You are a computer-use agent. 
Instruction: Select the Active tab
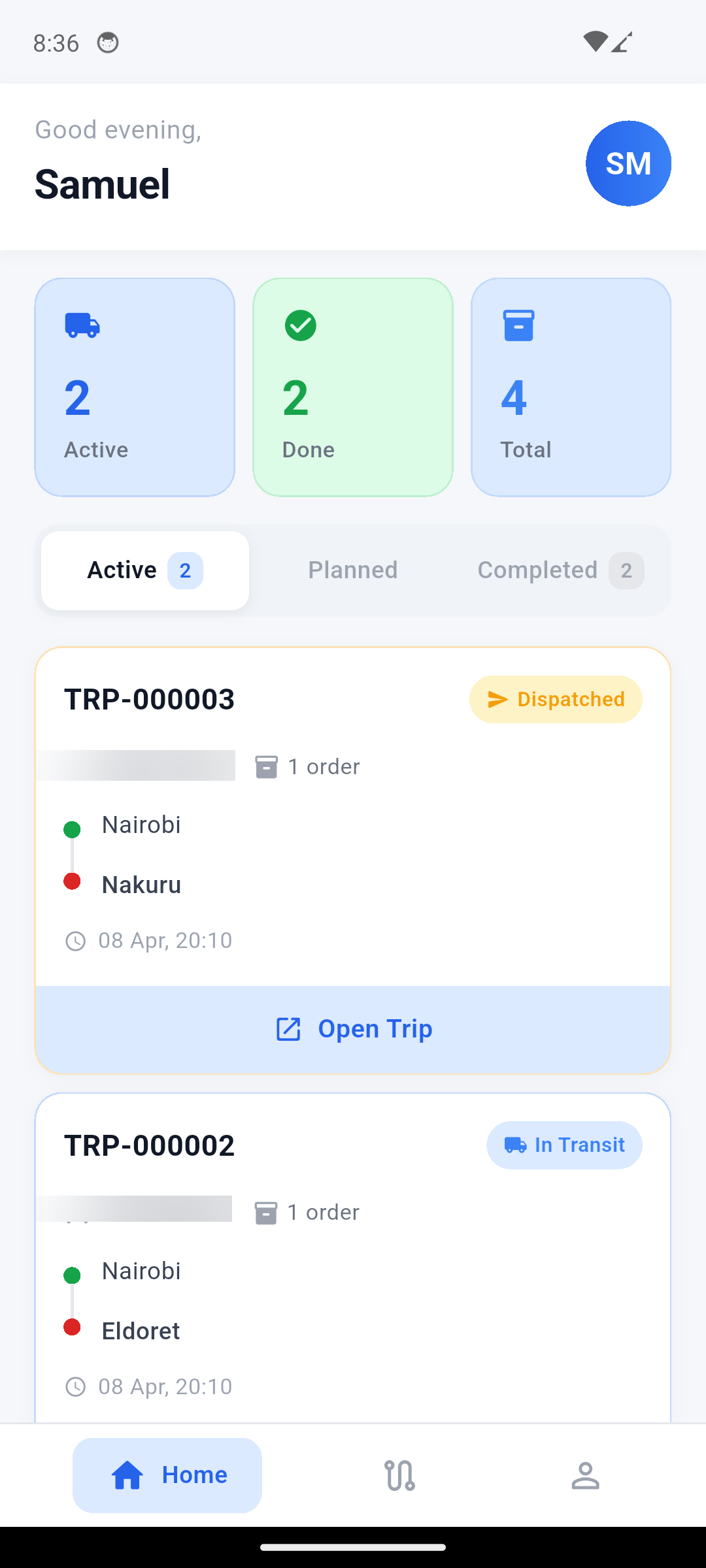(x=144, y=570)
